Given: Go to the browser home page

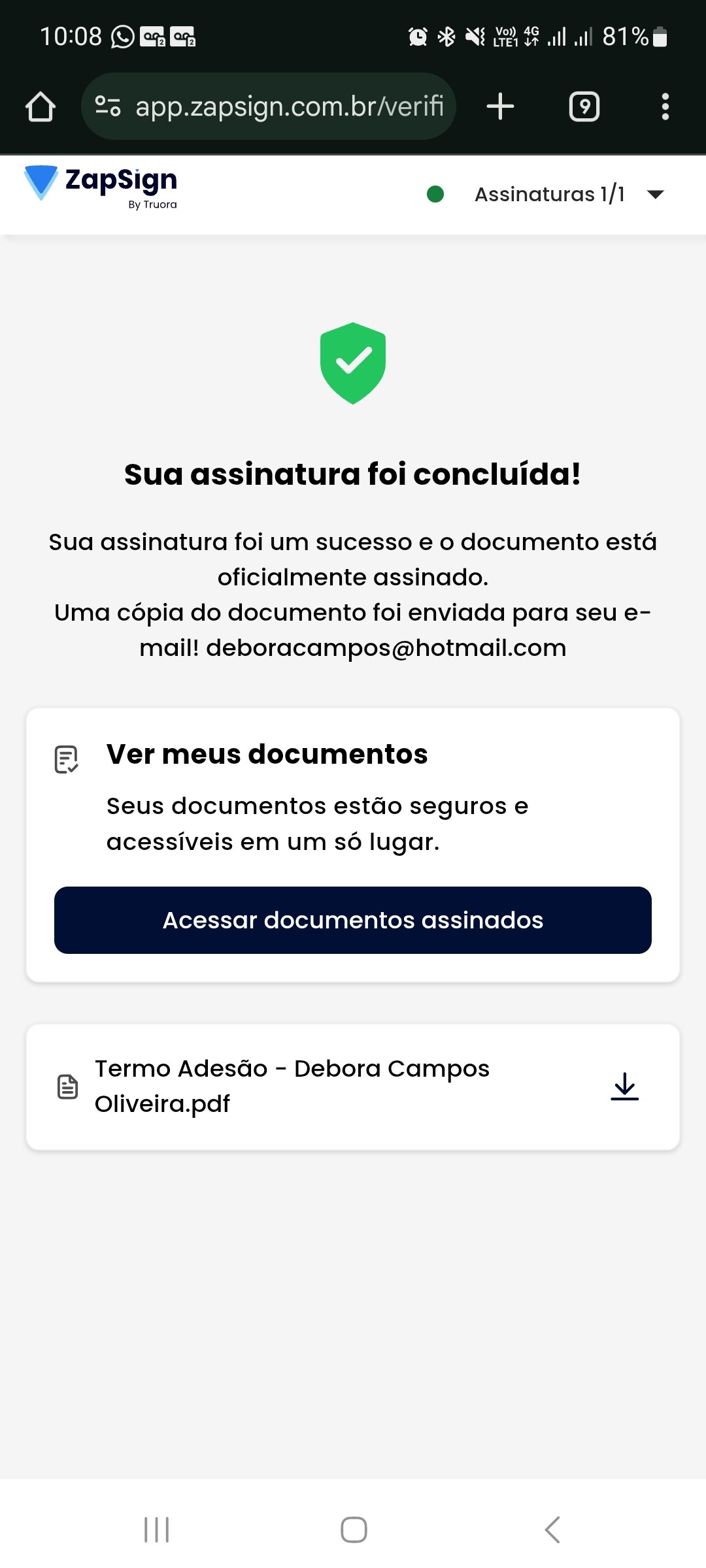Looking at the screenshot, I should coord(41,106).
